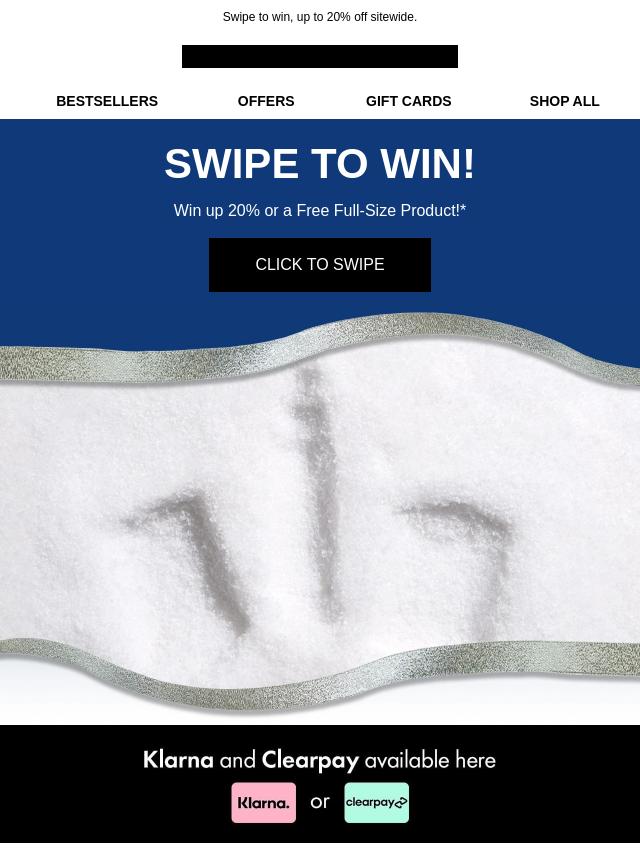
Task: Open Gift Cards page
Action: point(408,101)
